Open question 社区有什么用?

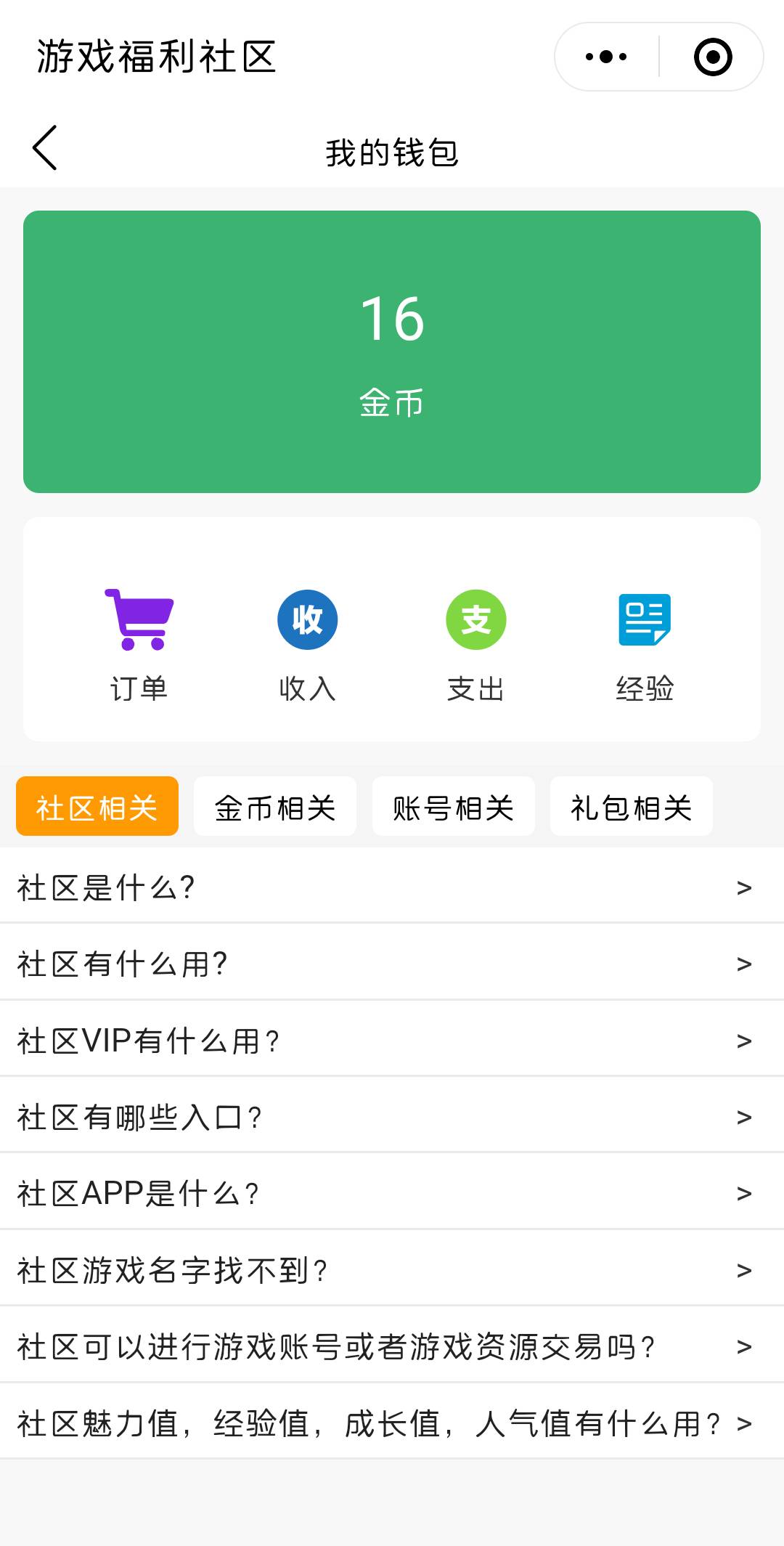(x=392, y=964)
